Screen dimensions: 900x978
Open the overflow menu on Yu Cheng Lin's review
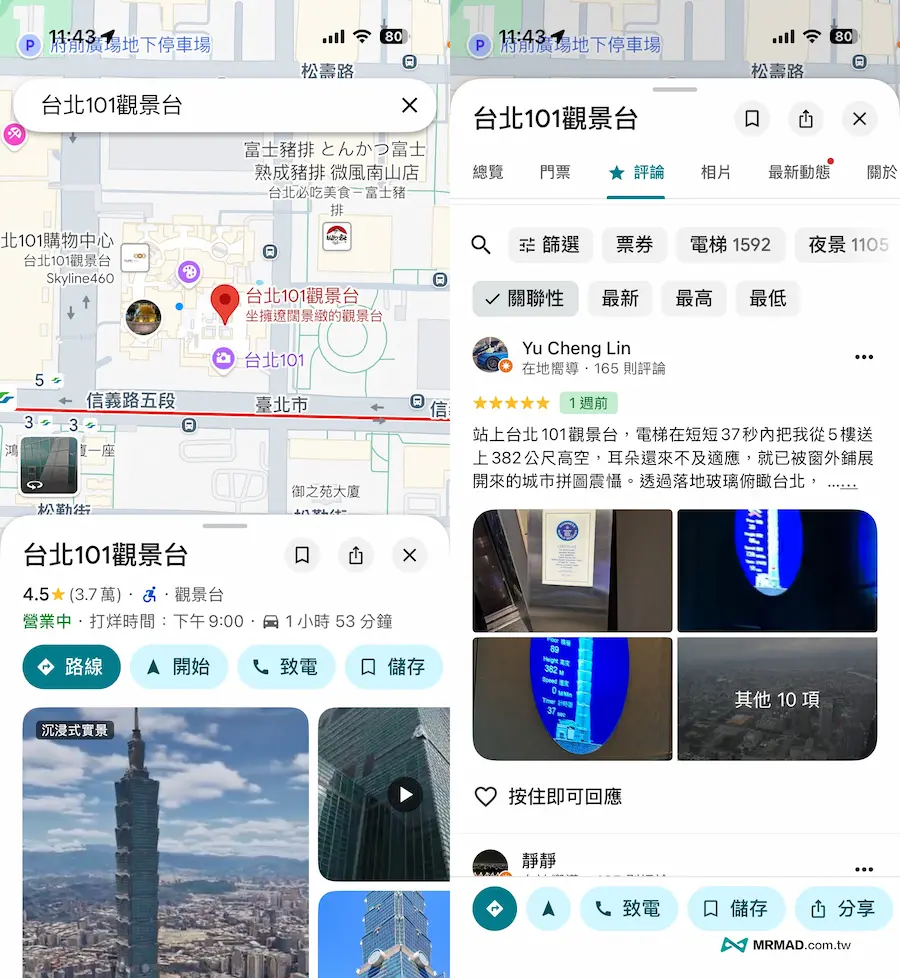point(864,356)
